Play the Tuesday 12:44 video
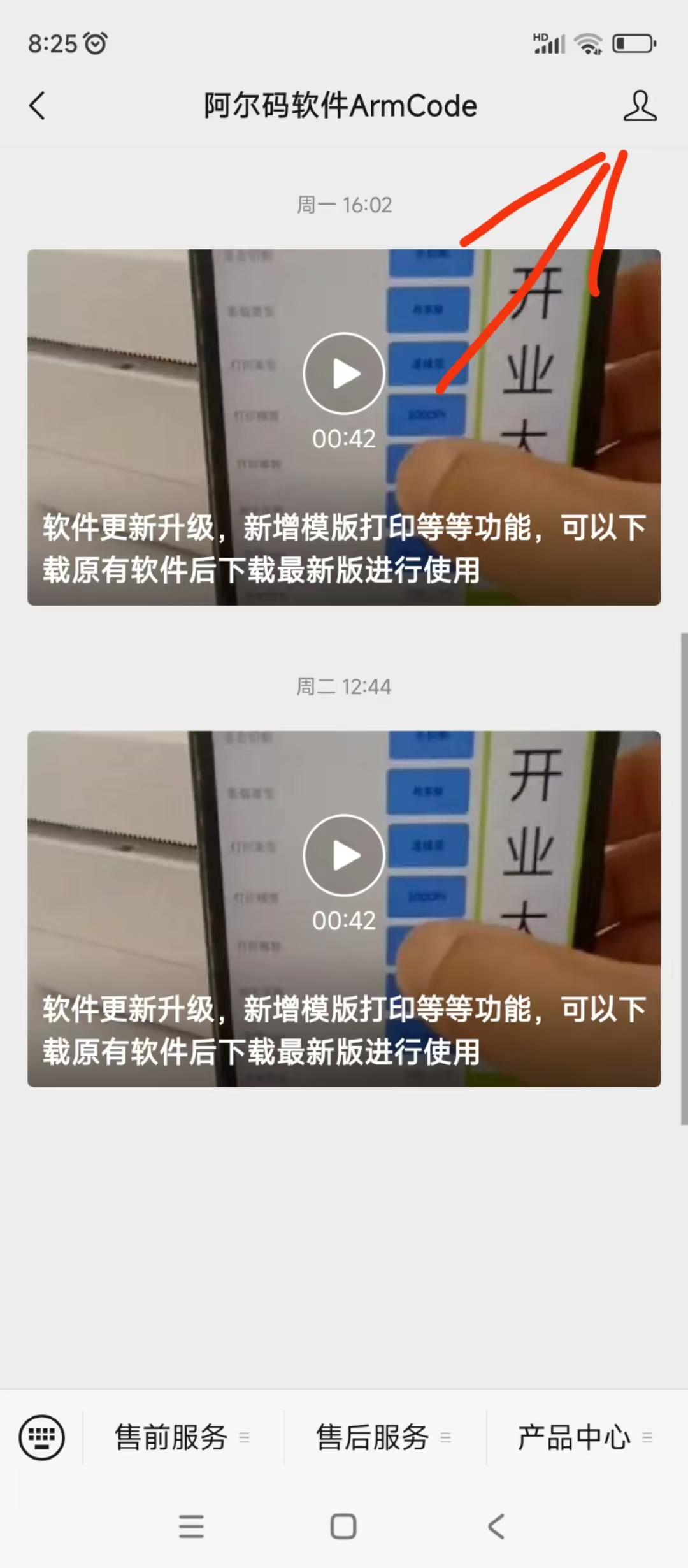Viewport: 688px width, 1568px height. 343,855
